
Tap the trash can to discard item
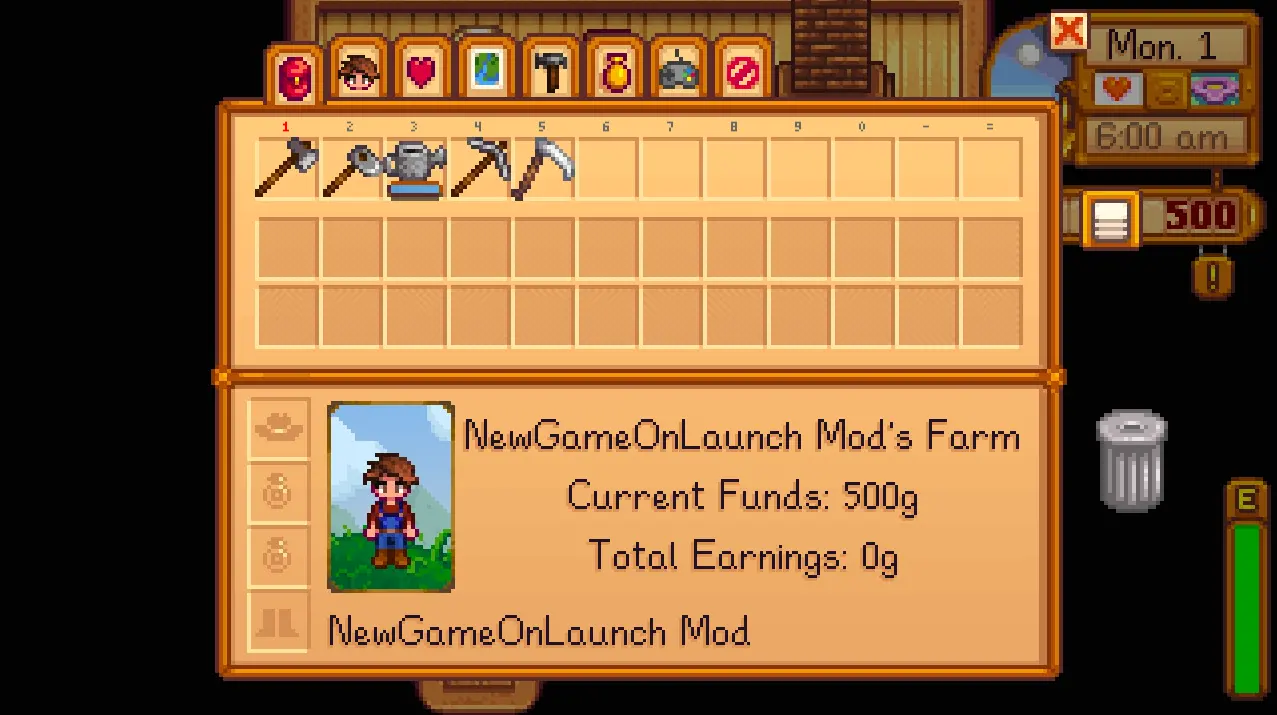point(1132,461)
